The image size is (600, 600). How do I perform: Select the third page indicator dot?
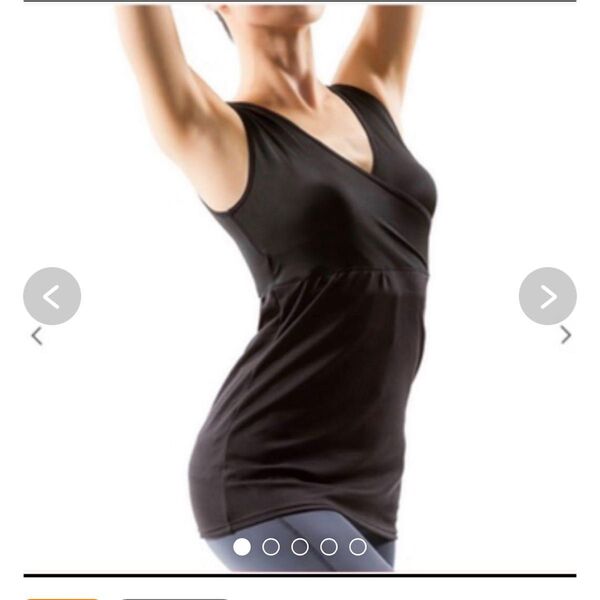point(300,547)
